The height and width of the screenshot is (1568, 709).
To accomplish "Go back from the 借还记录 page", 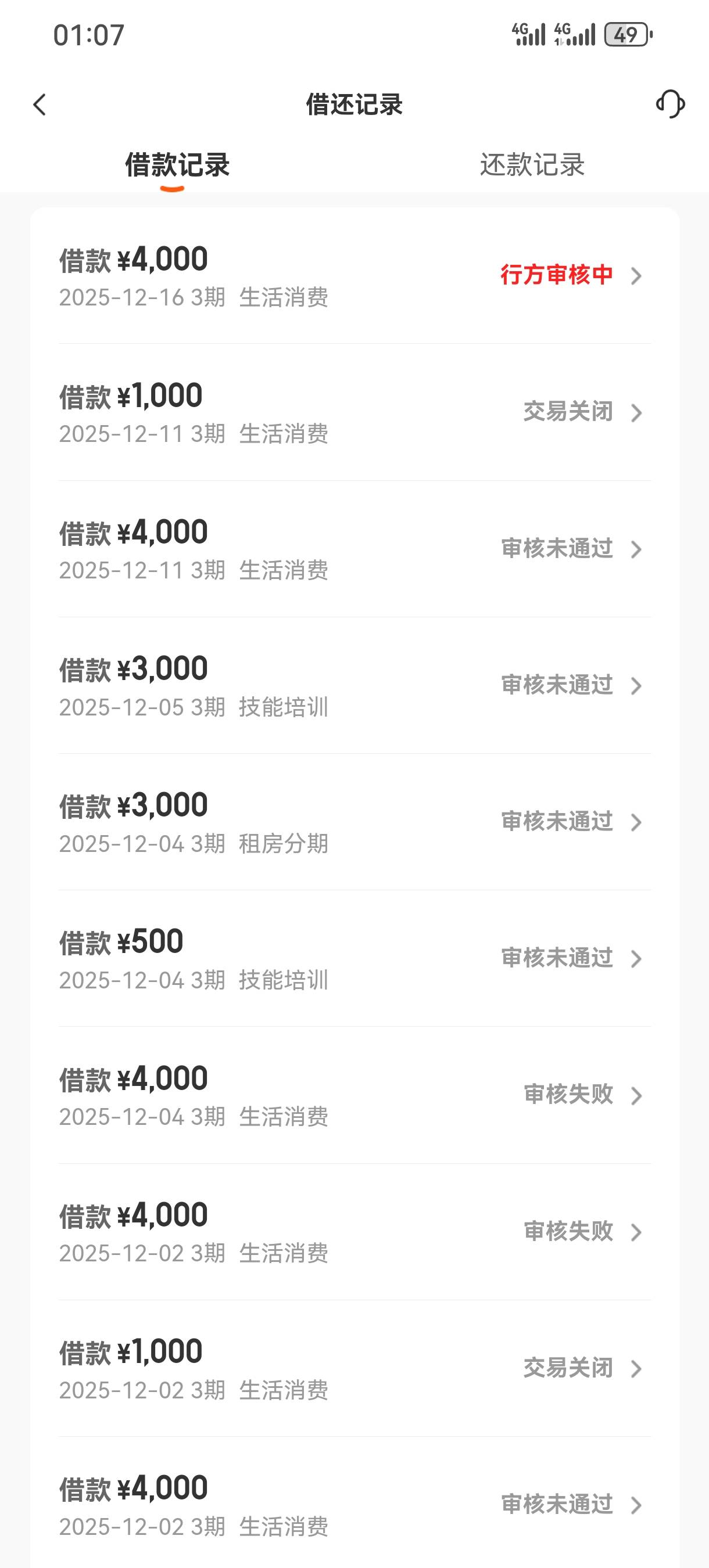I will (40, 105).
